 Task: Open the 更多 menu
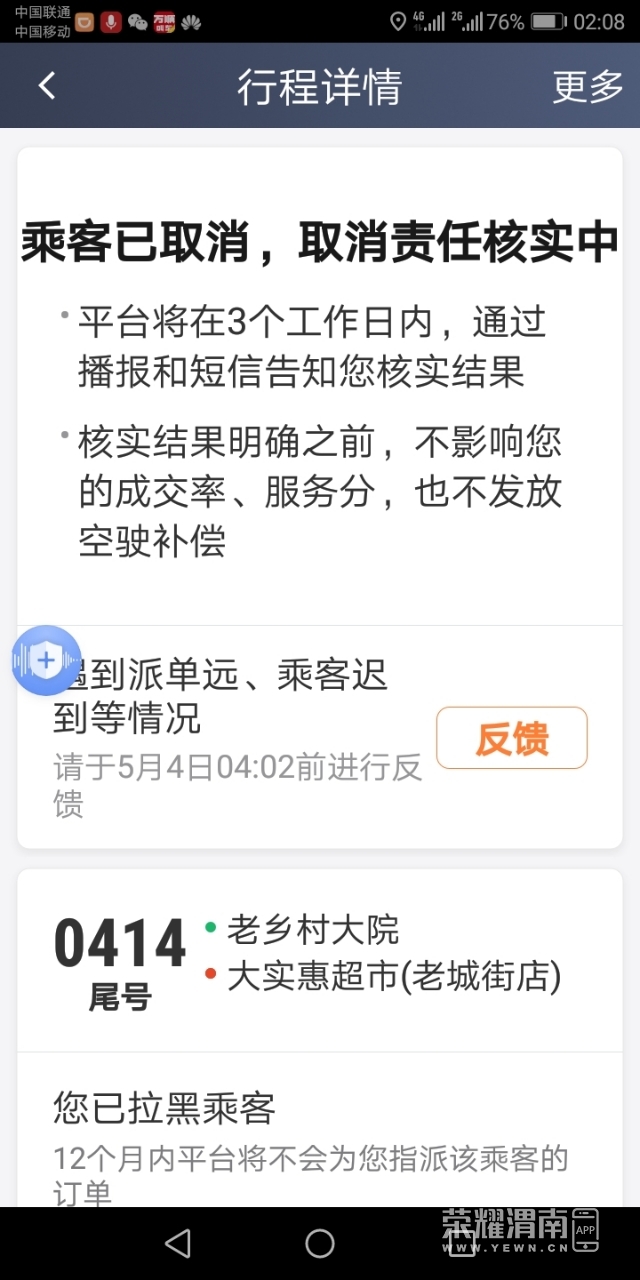pyautogui.click(x=587, y=87)
